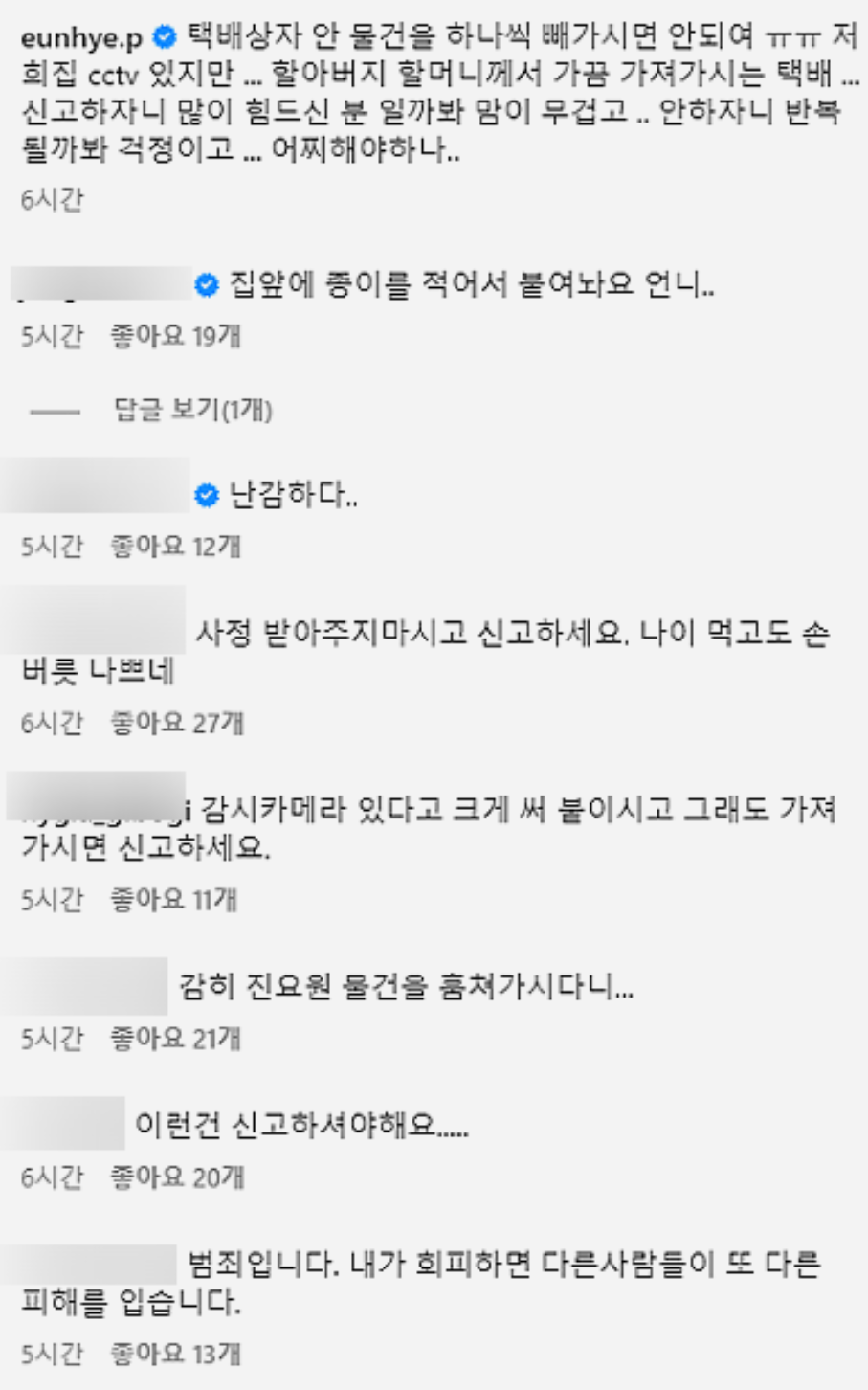The width and height of the screenshot is (868, 1390).
Task: Click the verified badge next to eunhye.p
Action: [x=163, y=35]
